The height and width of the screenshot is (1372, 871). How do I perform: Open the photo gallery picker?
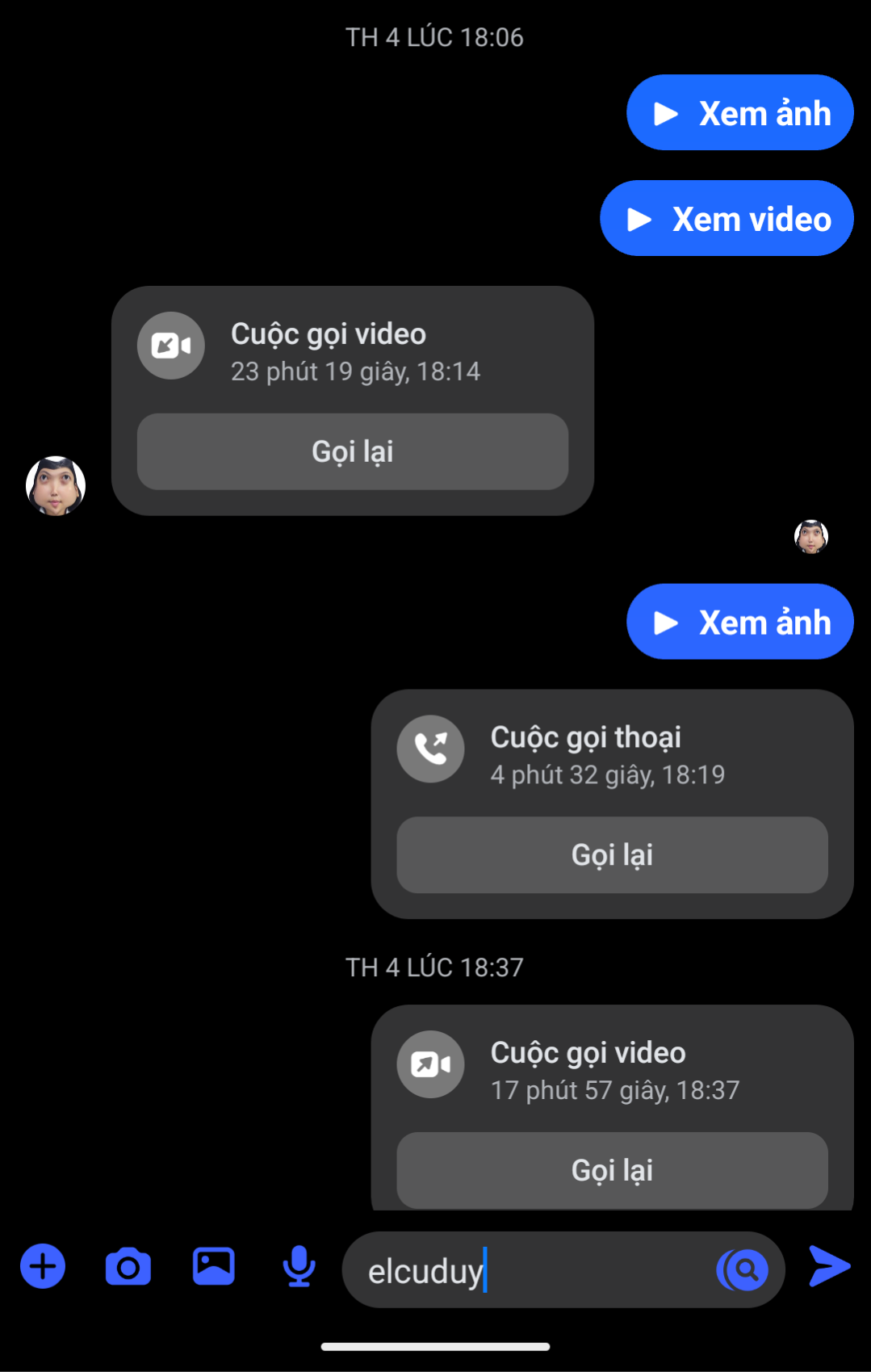[x=213, y=1266]
